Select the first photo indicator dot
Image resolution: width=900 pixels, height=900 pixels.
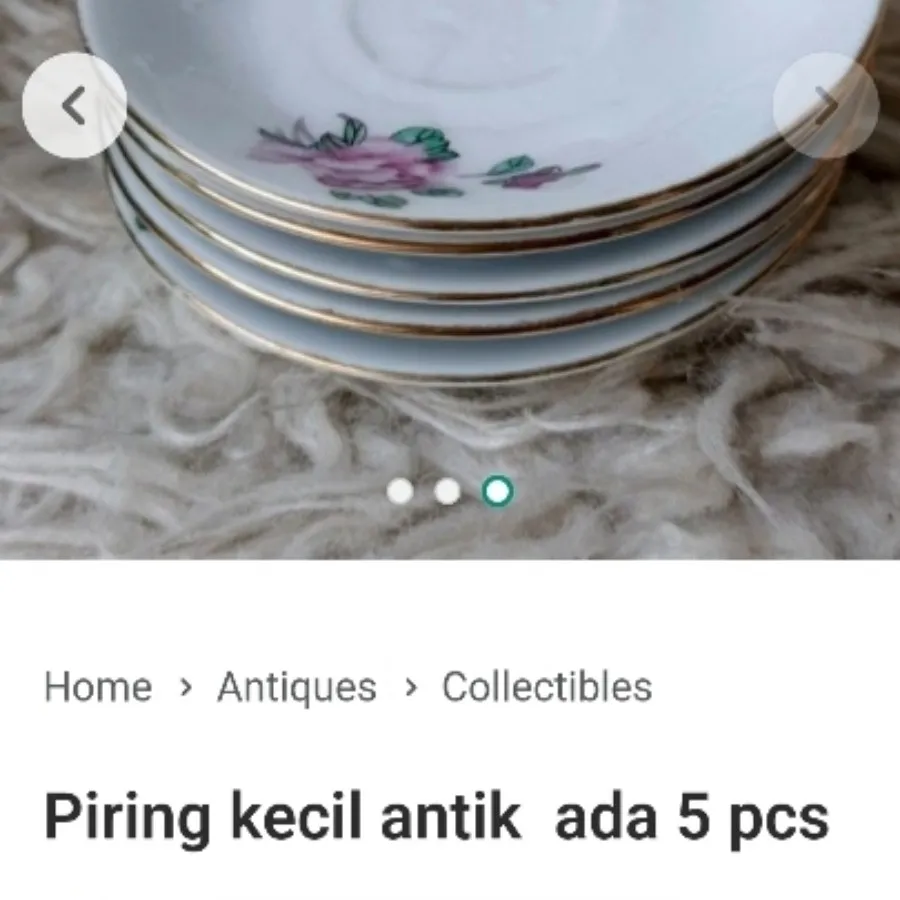[x=400, y=491]
